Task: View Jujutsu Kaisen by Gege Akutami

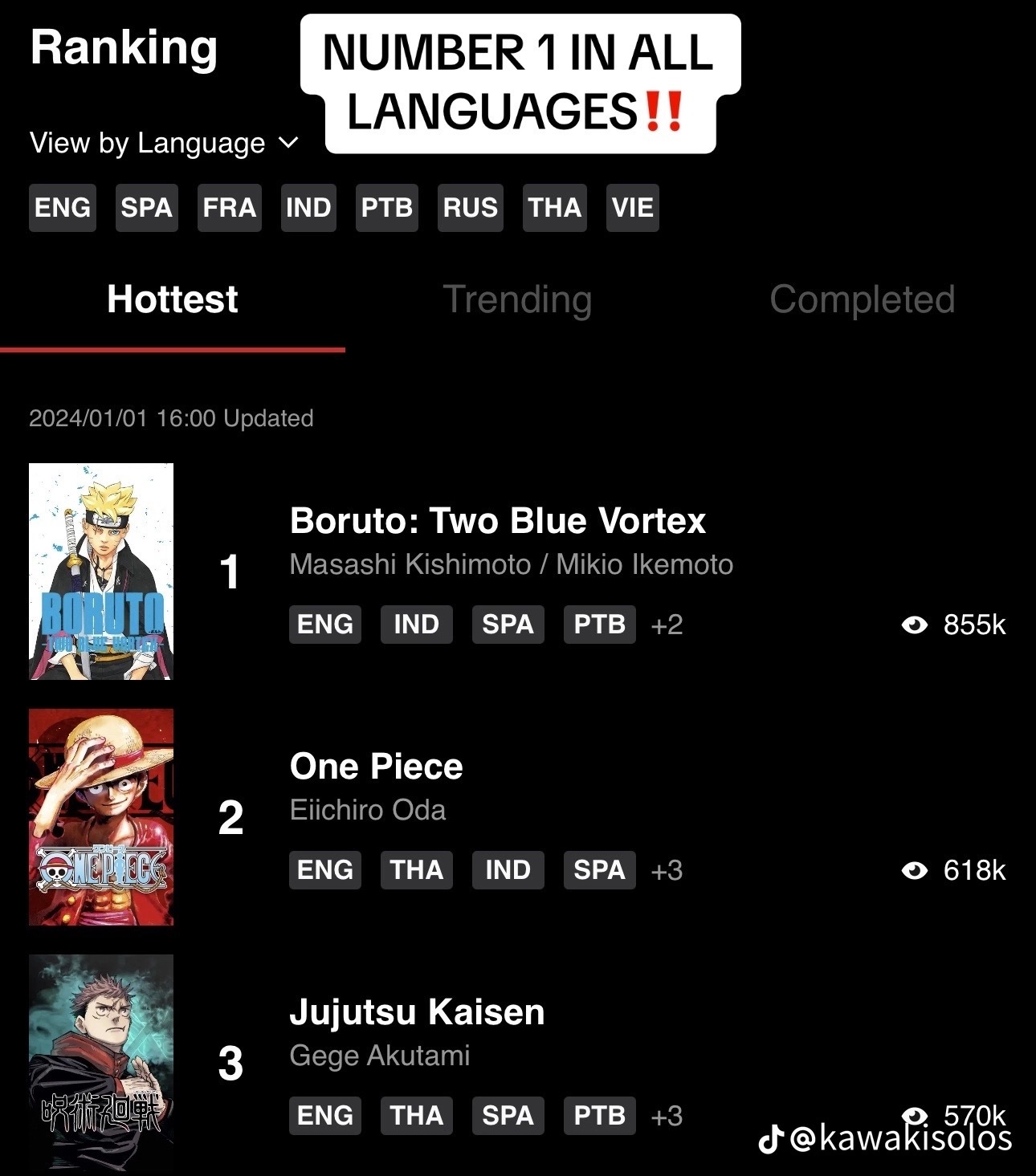Action: [417, 1012]
